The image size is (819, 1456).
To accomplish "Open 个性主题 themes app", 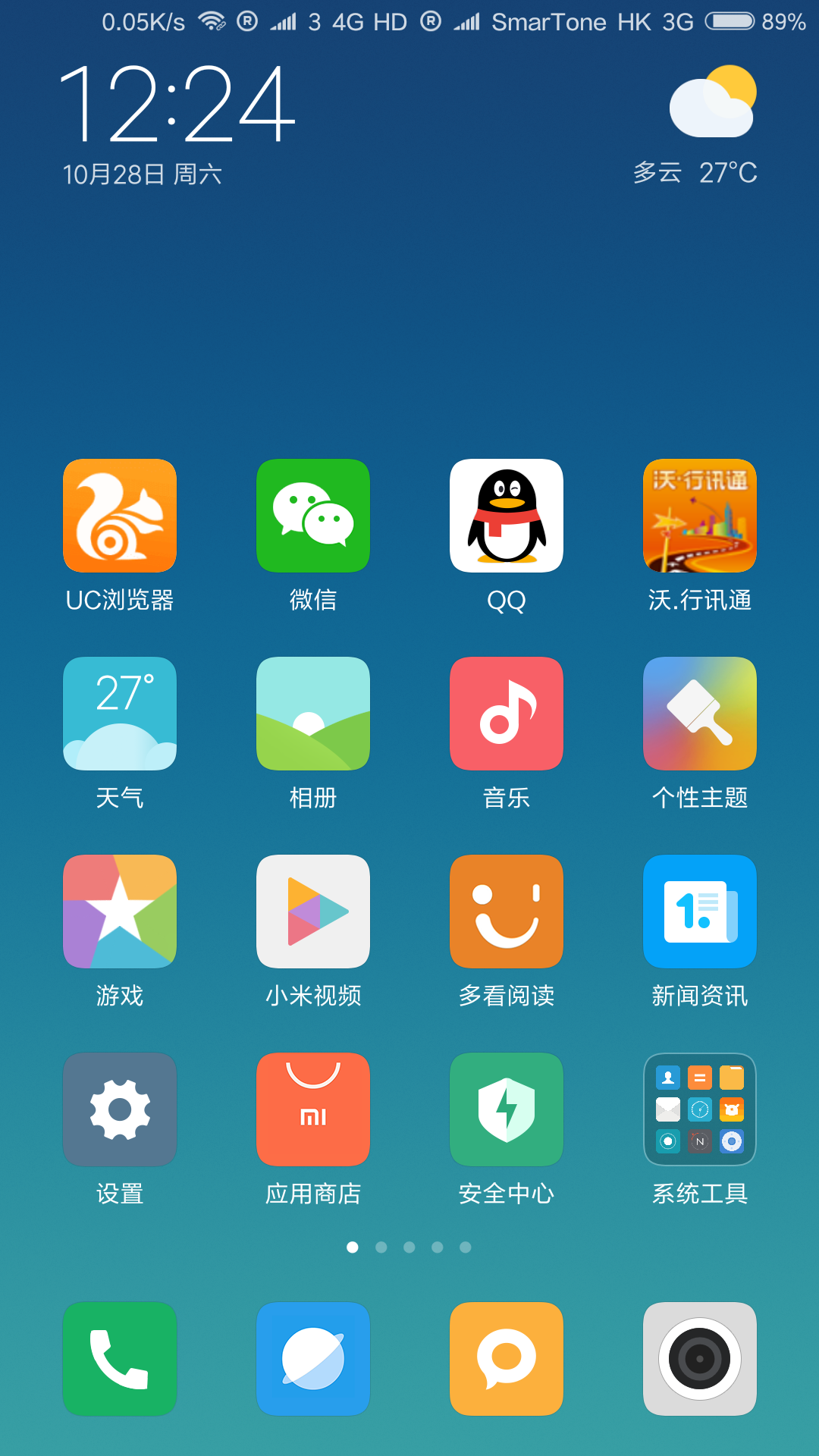I will (700, 714).
